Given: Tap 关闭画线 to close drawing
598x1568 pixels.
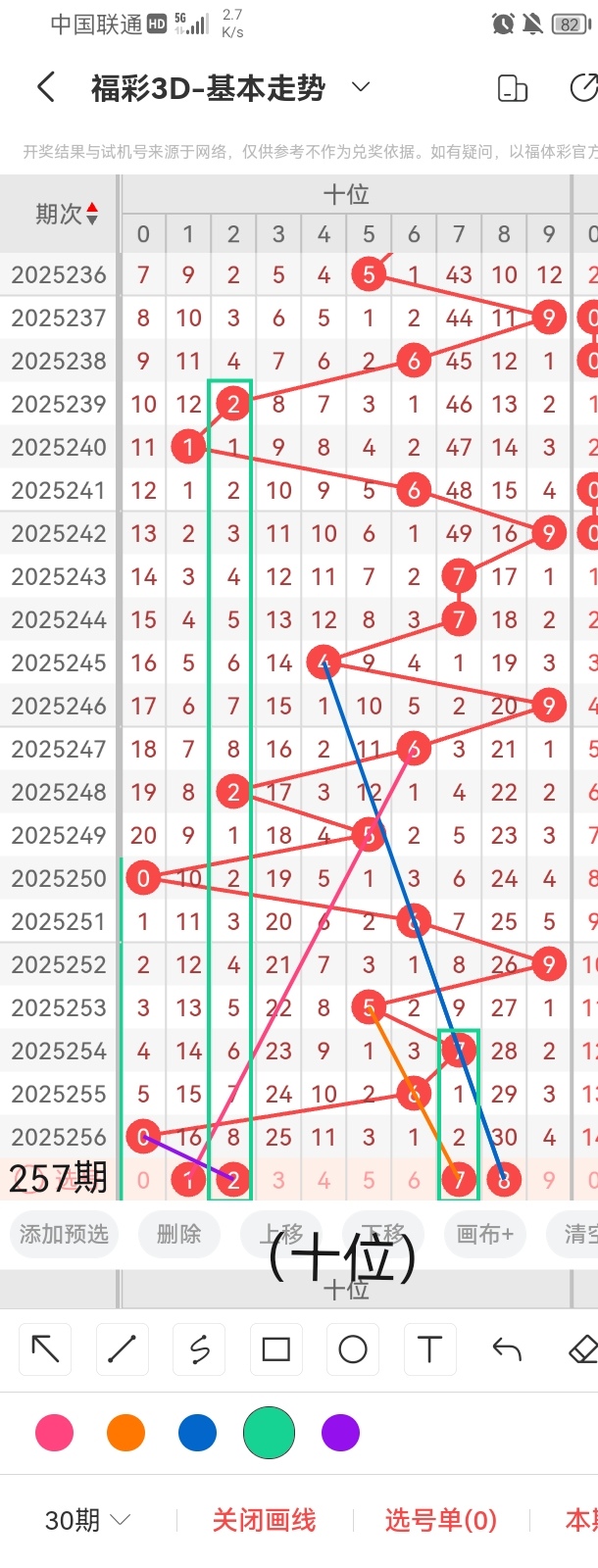Looking at the screenshot, I should [264, 1520].
